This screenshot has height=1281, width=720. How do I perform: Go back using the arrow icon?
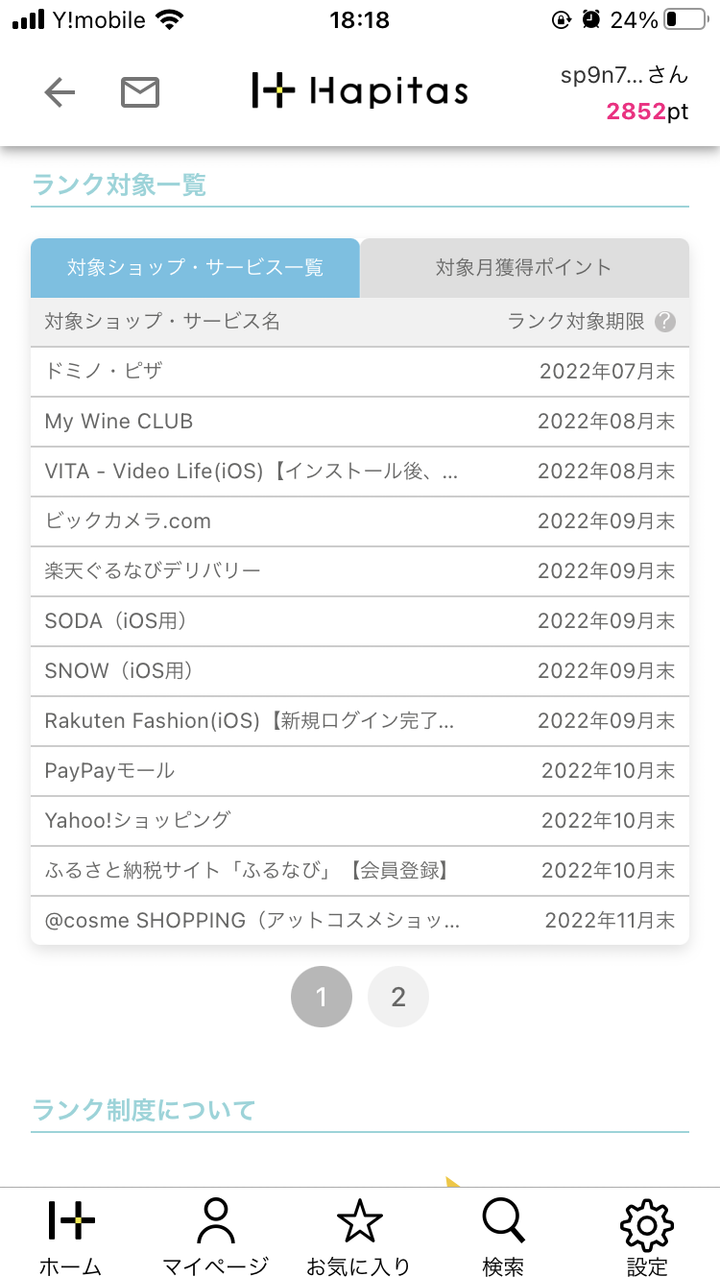(60, 93)
